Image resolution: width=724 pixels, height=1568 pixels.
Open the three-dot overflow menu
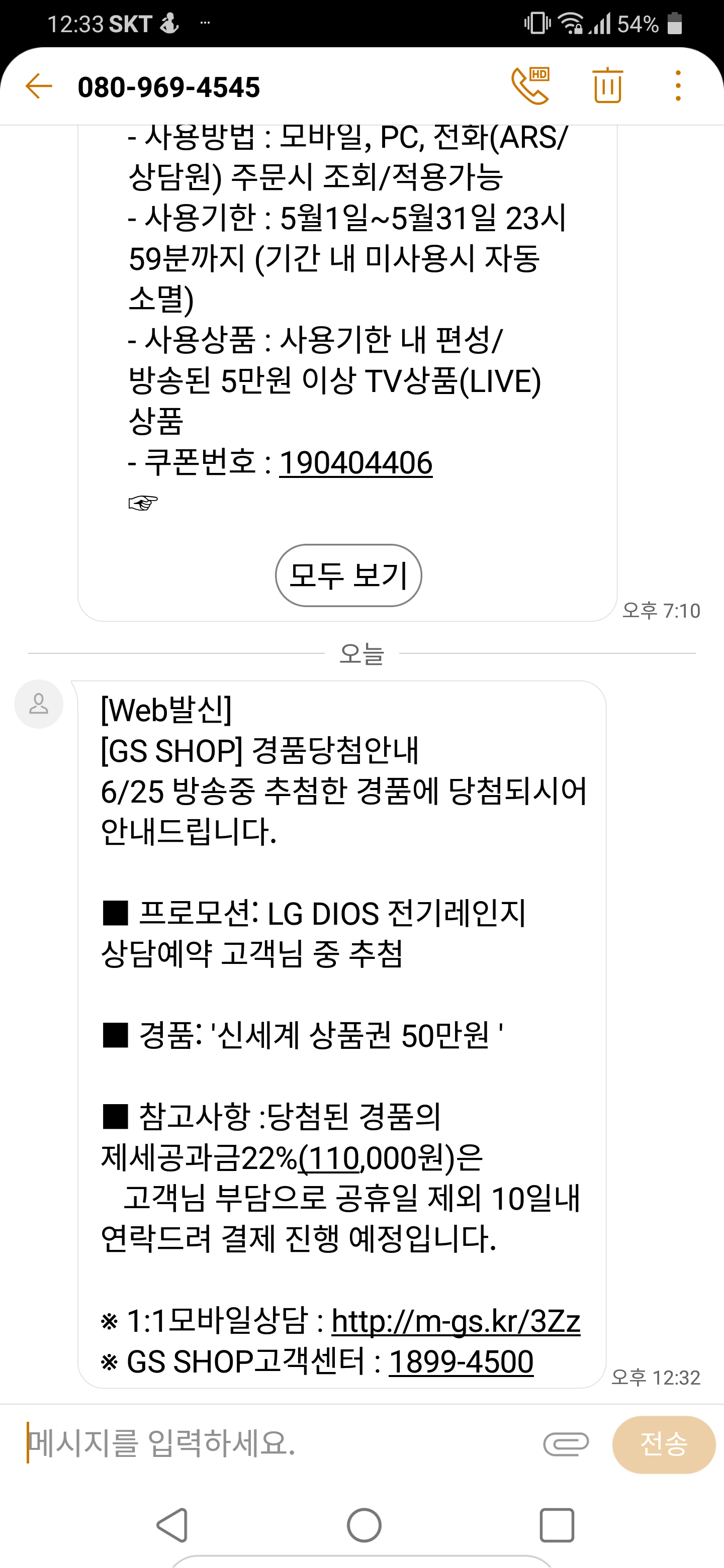click(678, 86)
